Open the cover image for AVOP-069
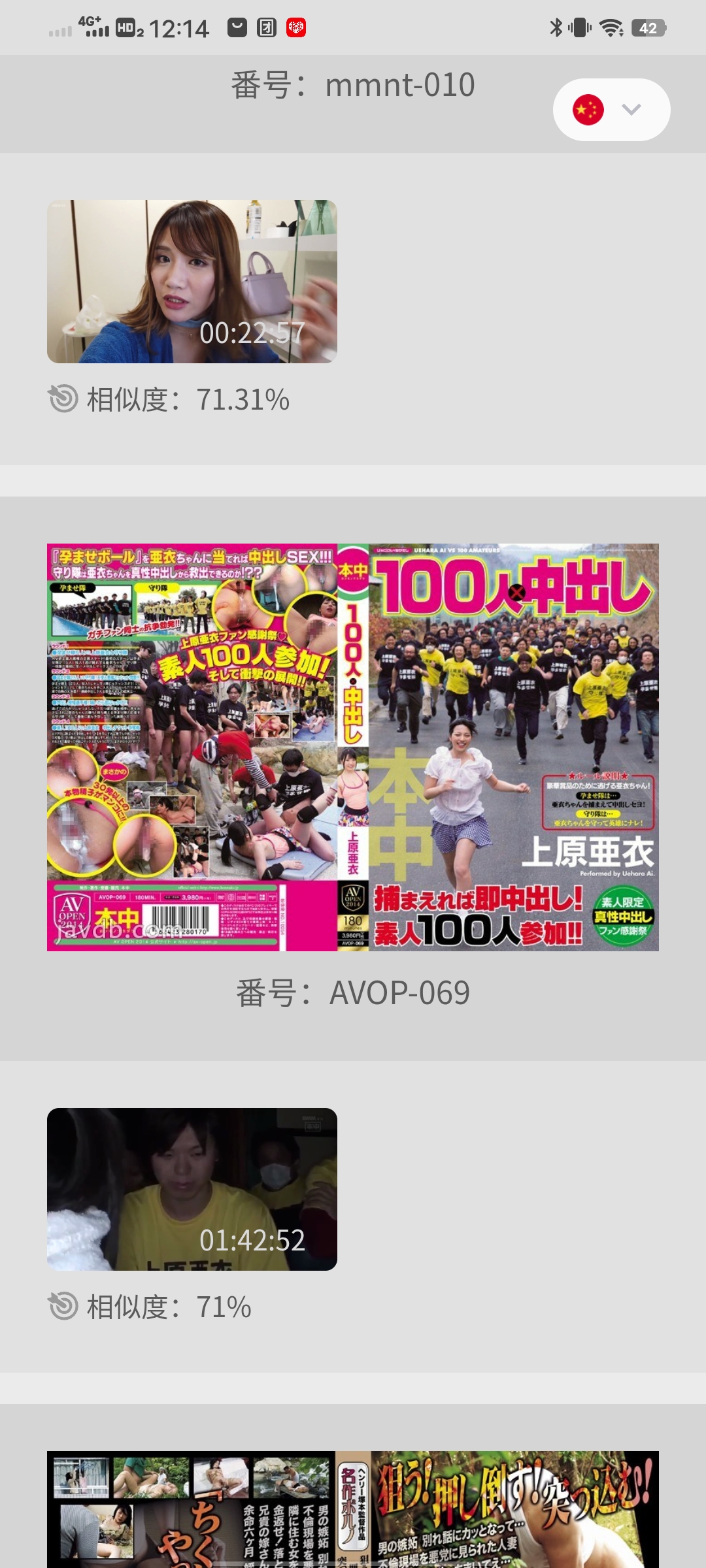This screenshot has height=1568, width=706. [353, 747]
